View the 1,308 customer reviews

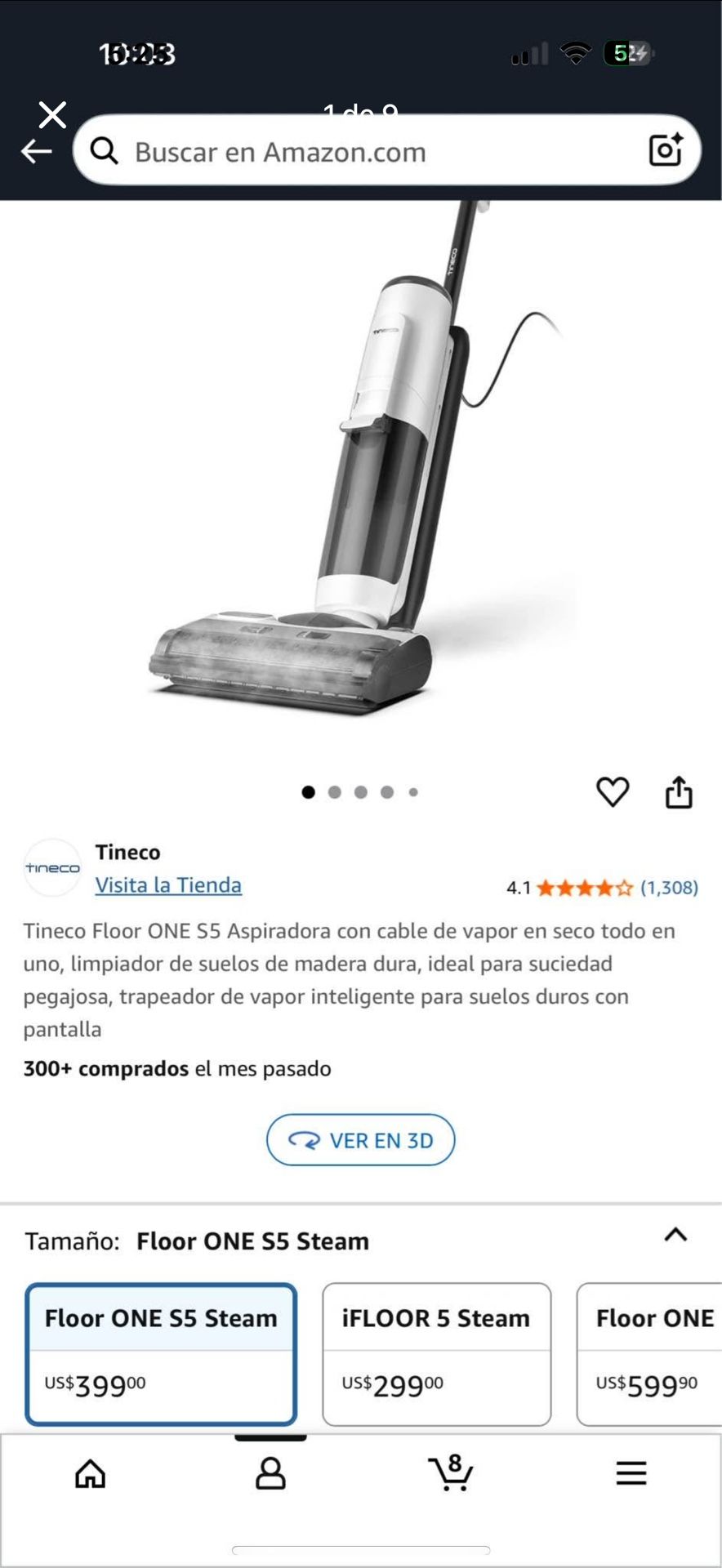668,888
